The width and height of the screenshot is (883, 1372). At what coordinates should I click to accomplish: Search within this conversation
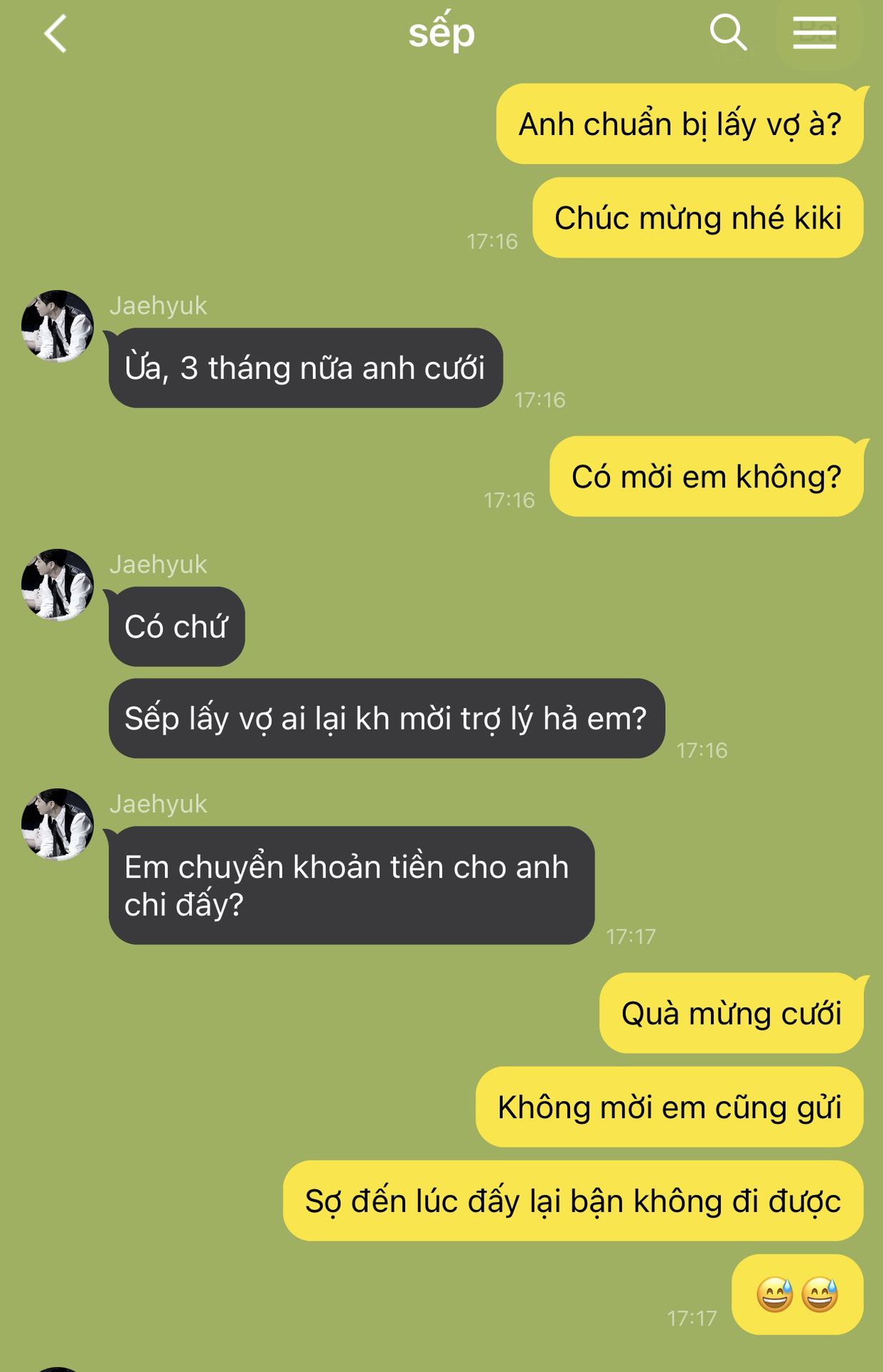pyautogui.click(x=727, y=33)
